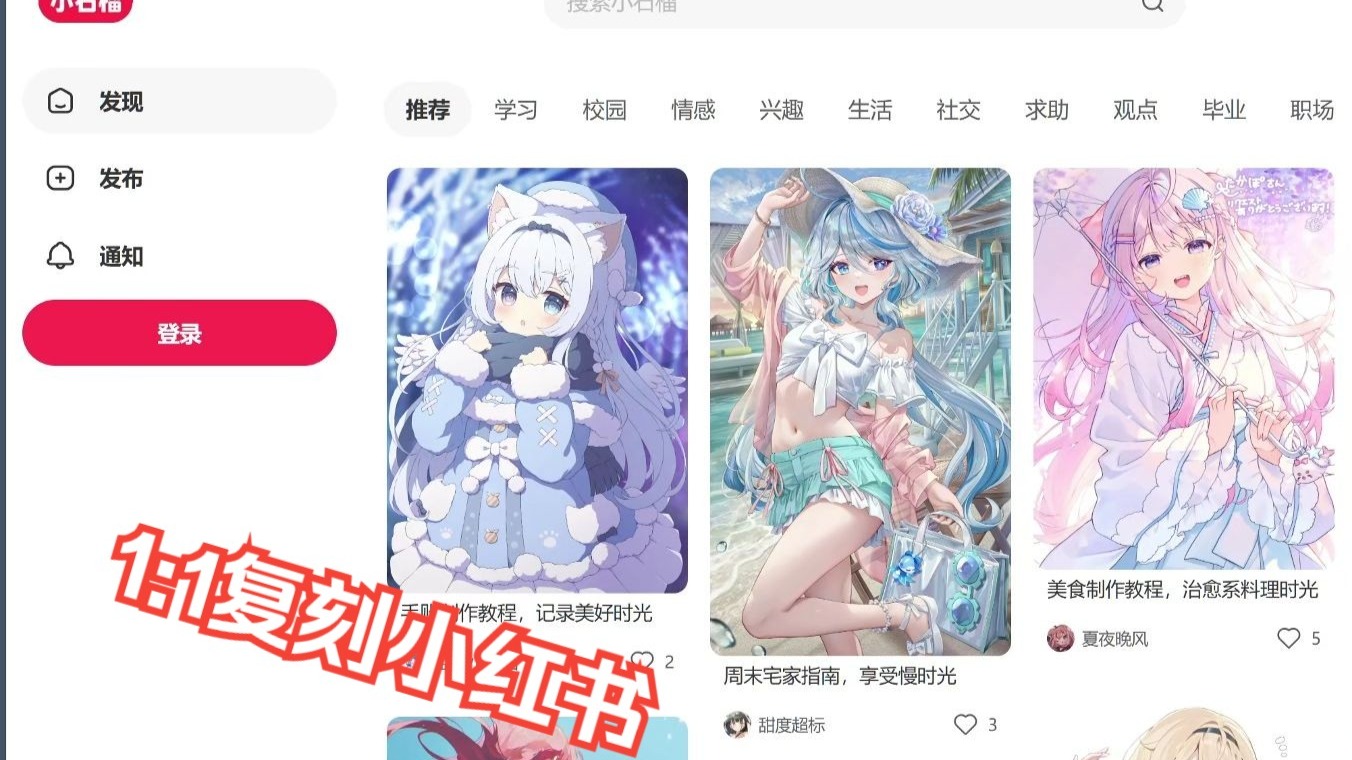Go to 发布 (Publish)

coord(120,179)
